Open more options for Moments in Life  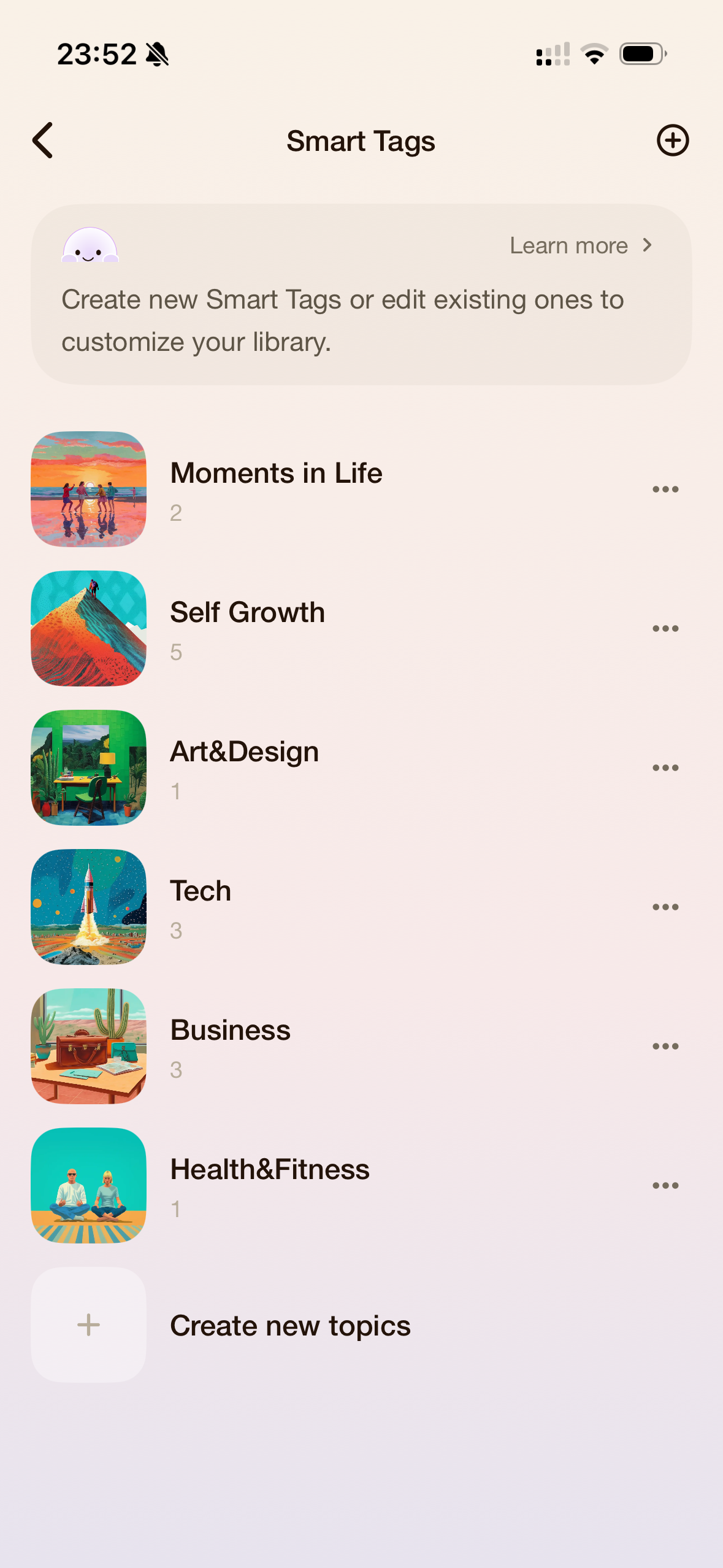pos(665,490)
